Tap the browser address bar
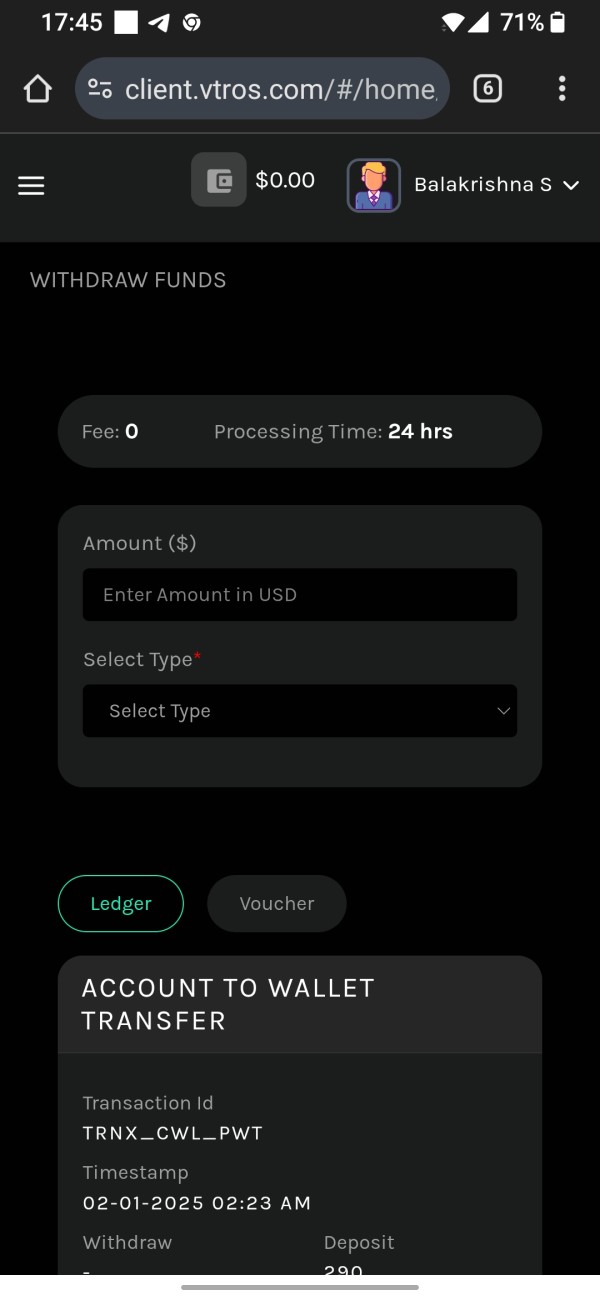600x1300 pixels. pos(262,89)
